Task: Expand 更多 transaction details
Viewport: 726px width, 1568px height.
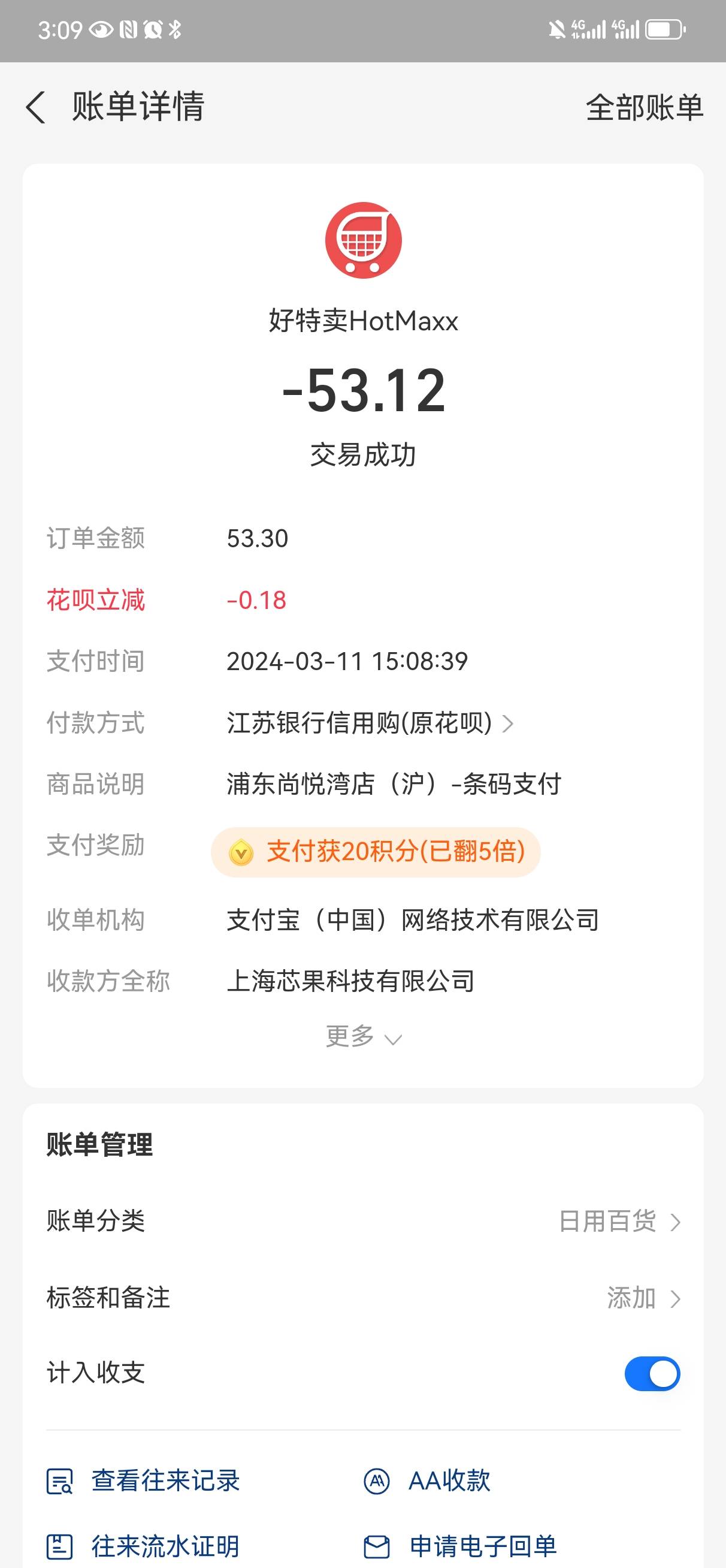Action: [364, 1036]
